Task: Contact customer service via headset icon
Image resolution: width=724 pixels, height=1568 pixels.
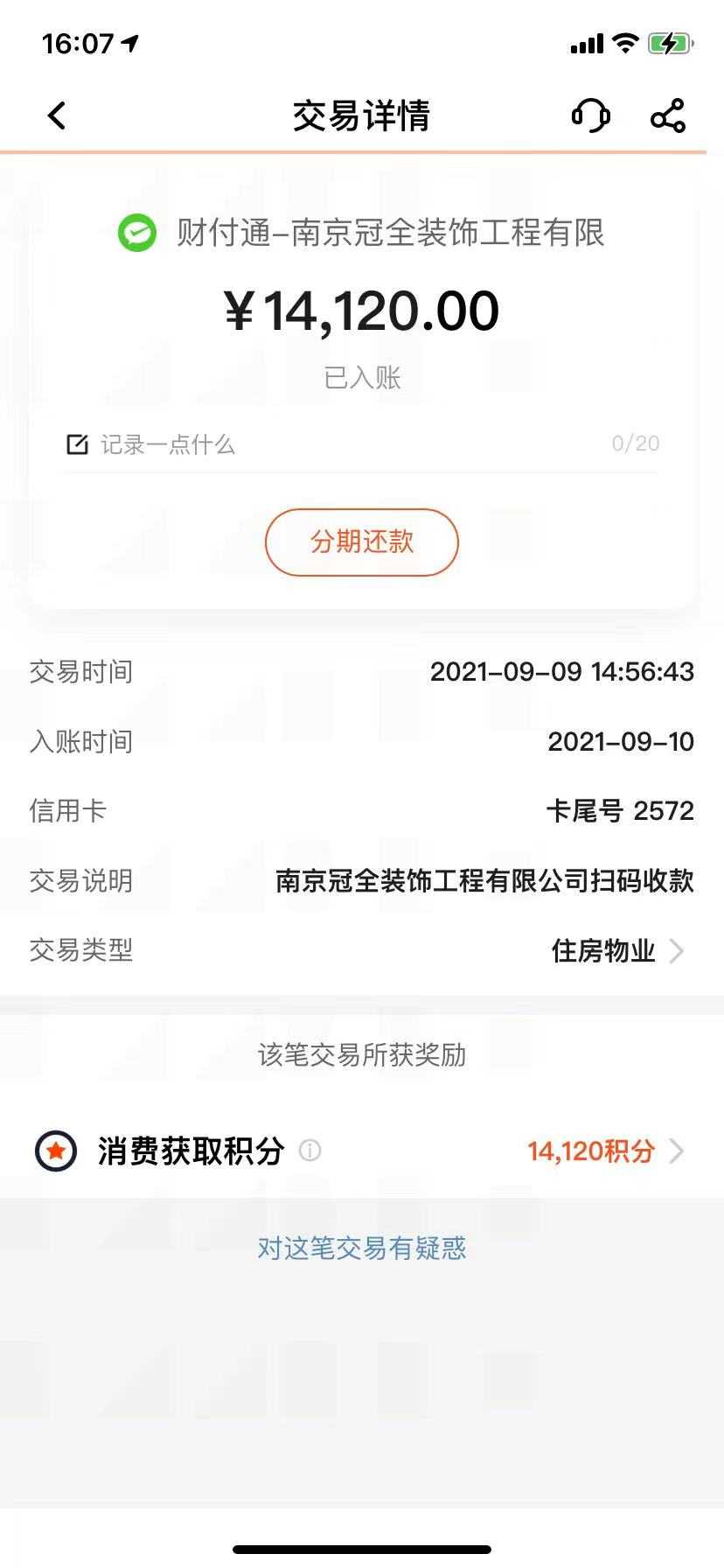Action: click(x=590, y=115)
